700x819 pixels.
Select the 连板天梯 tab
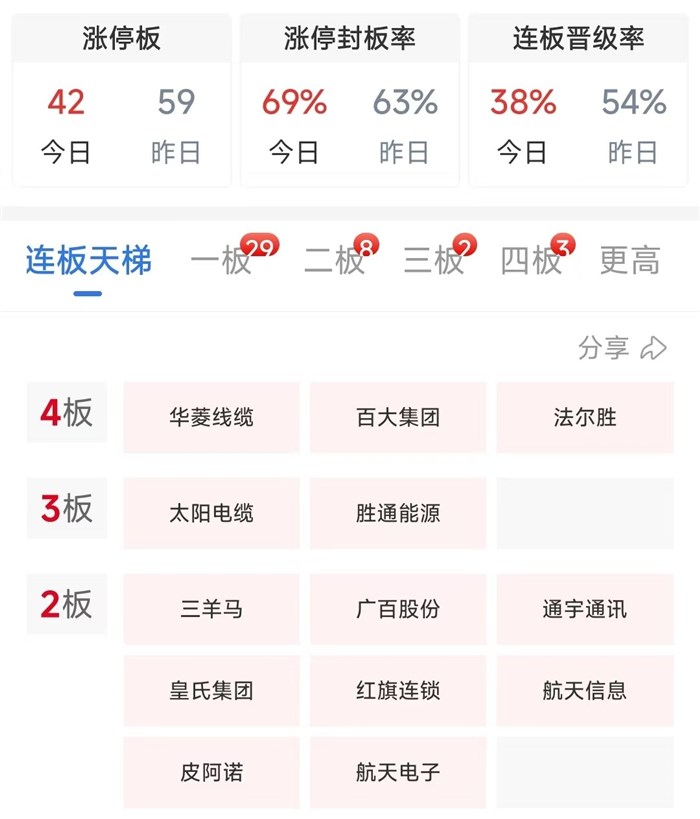pyautogui.click(x=89, y=262)
